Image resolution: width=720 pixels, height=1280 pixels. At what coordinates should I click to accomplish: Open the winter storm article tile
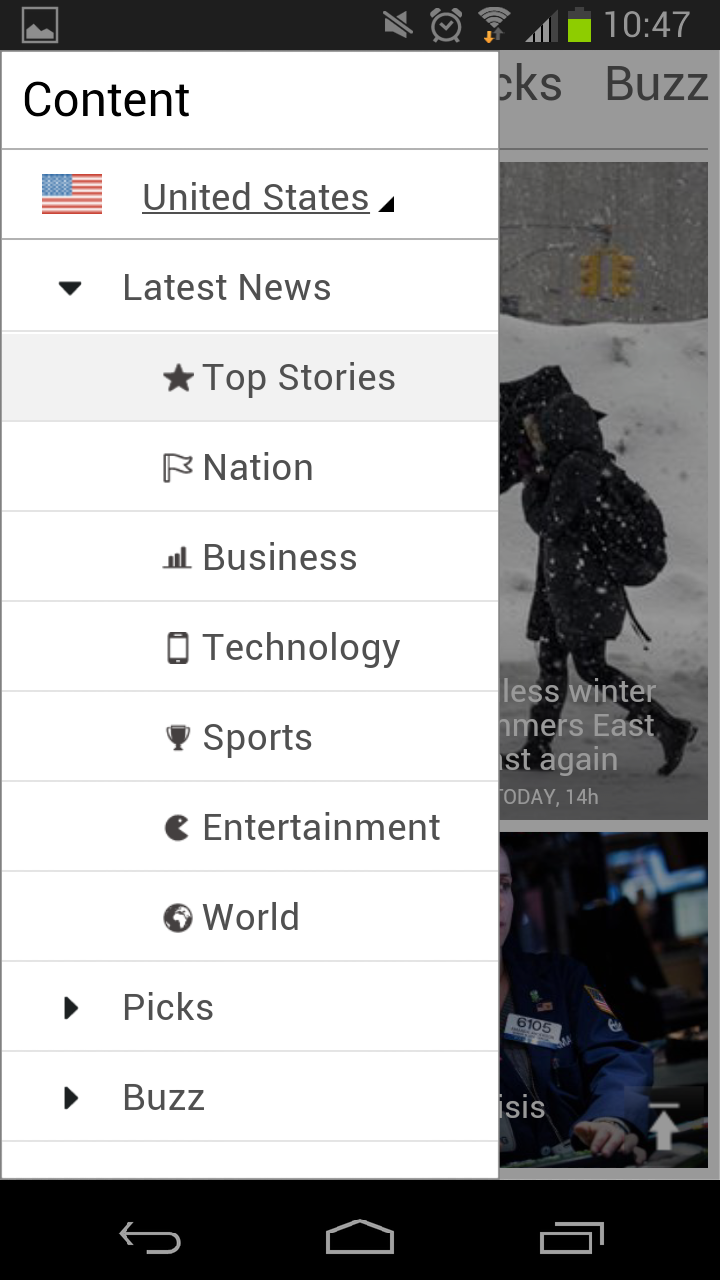tap(604, 490)
